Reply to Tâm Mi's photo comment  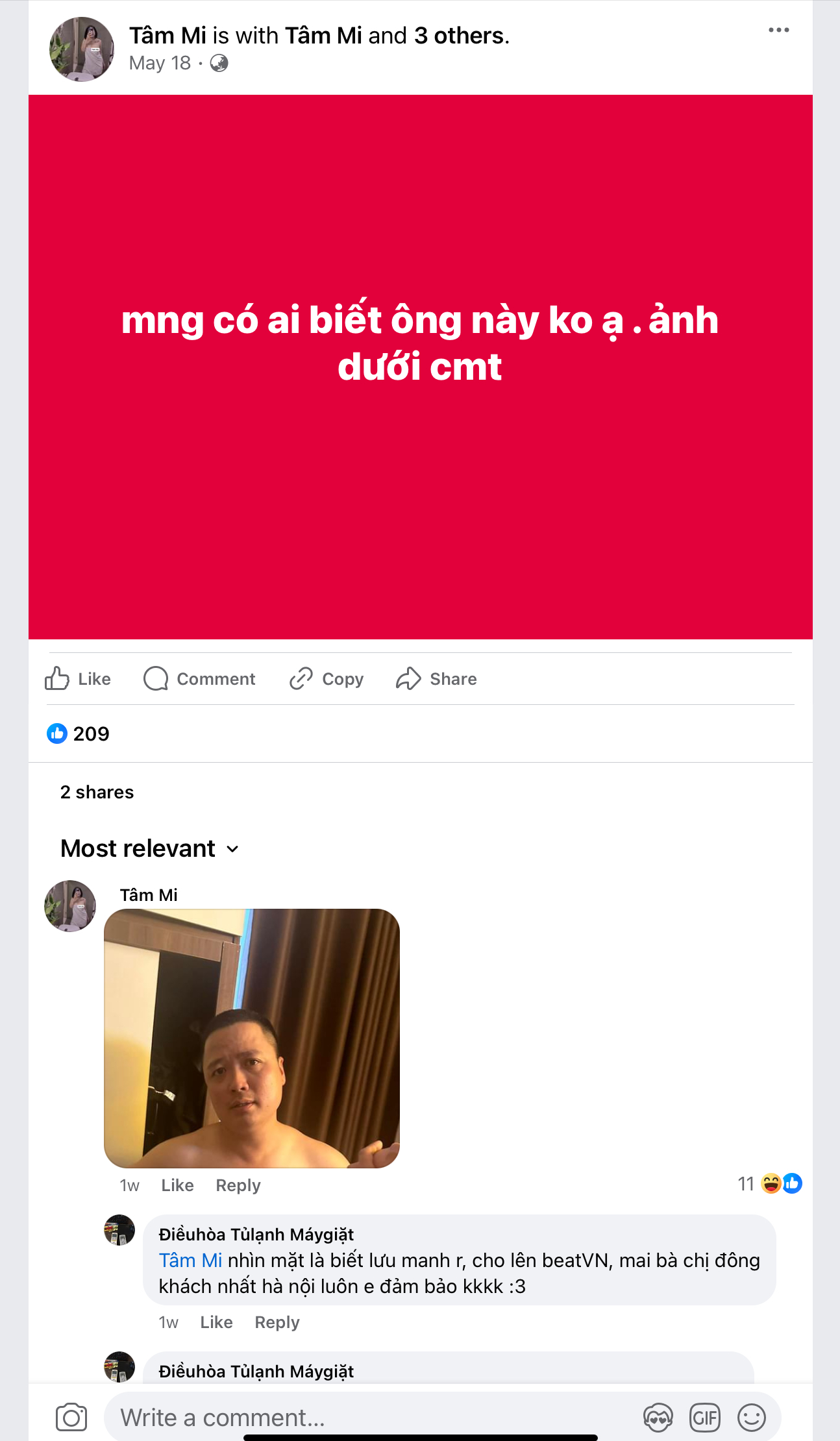click(x=238, y=1185)
